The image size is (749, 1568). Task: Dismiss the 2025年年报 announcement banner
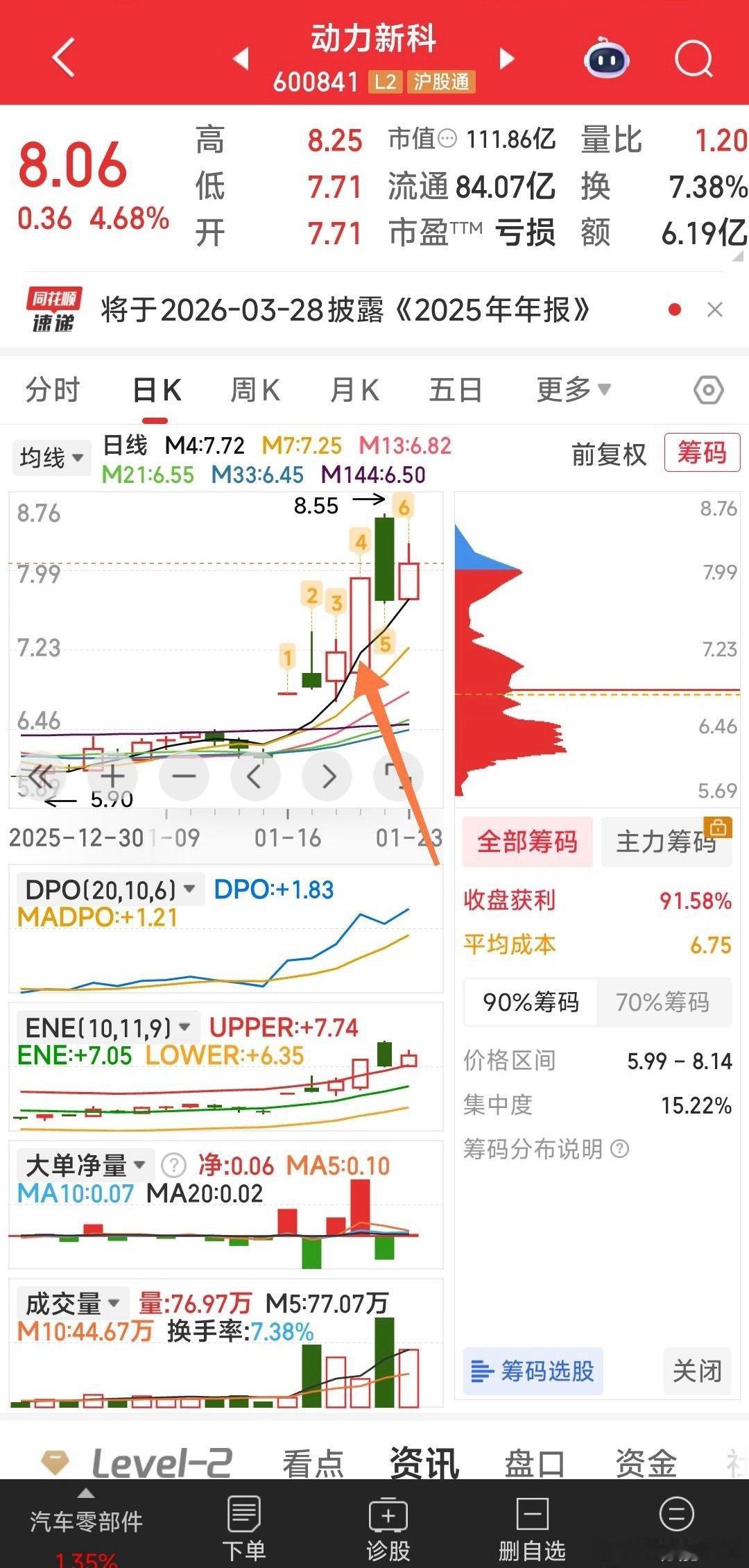click(x=715, y=309)
